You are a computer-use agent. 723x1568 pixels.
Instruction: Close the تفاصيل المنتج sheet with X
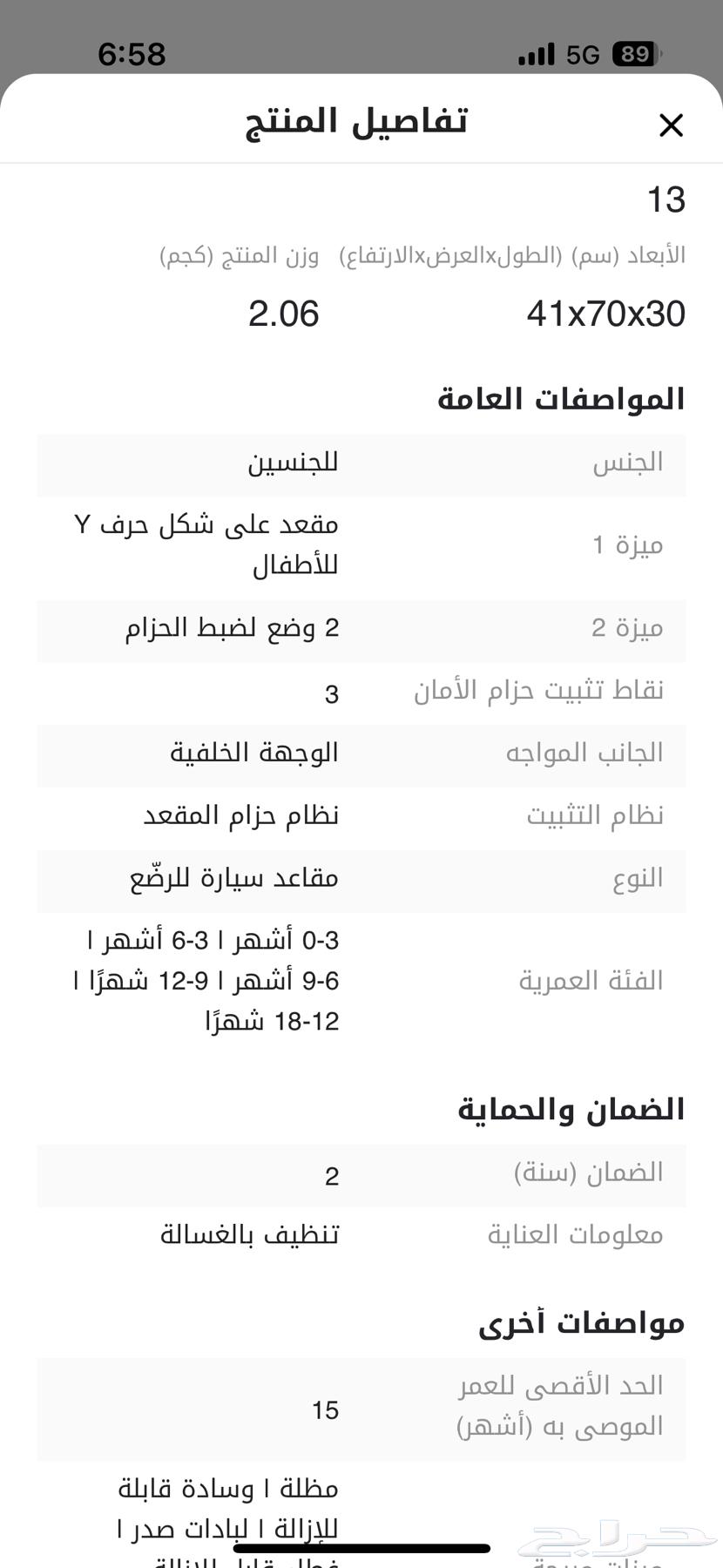click(671, 125)
